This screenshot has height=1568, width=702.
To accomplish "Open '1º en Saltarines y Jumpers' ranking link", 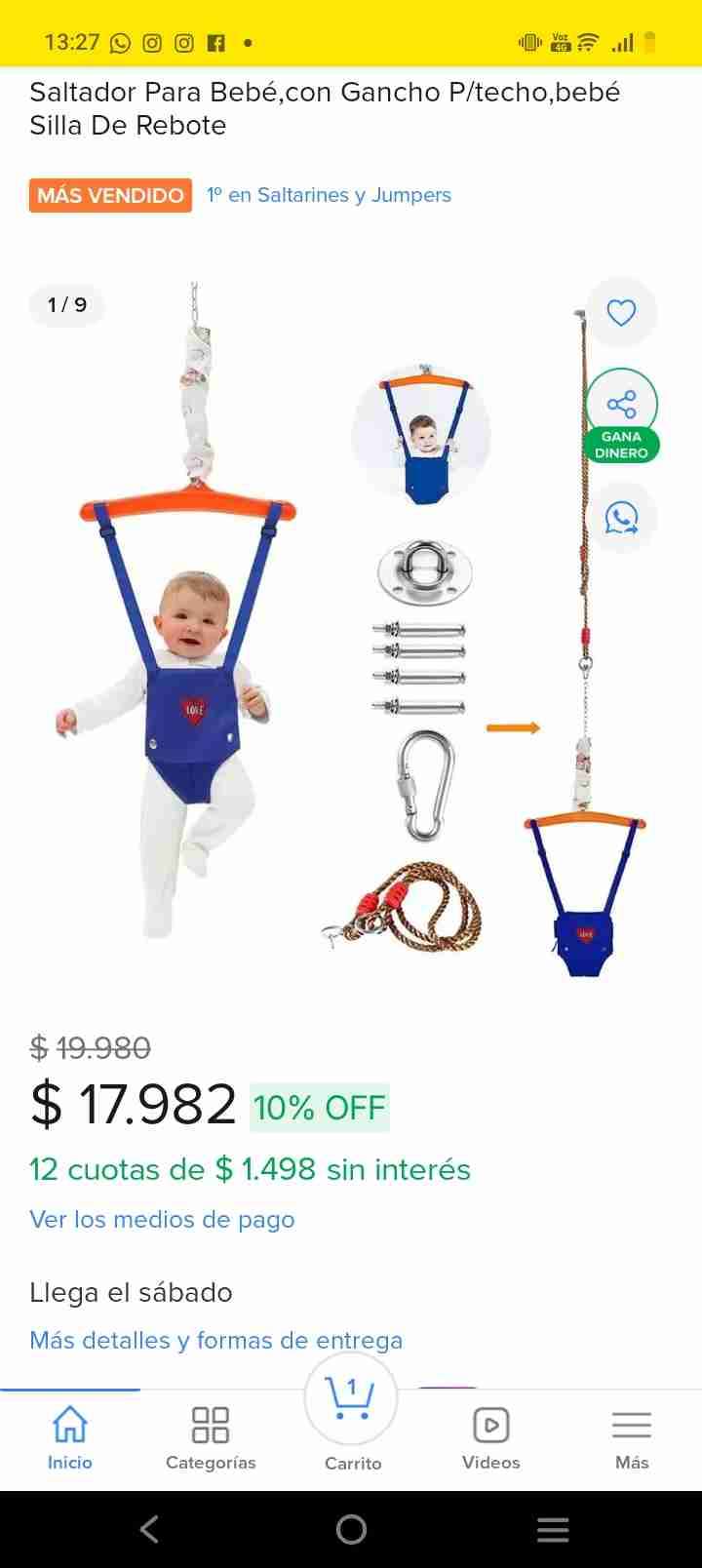I will point(329,195).
